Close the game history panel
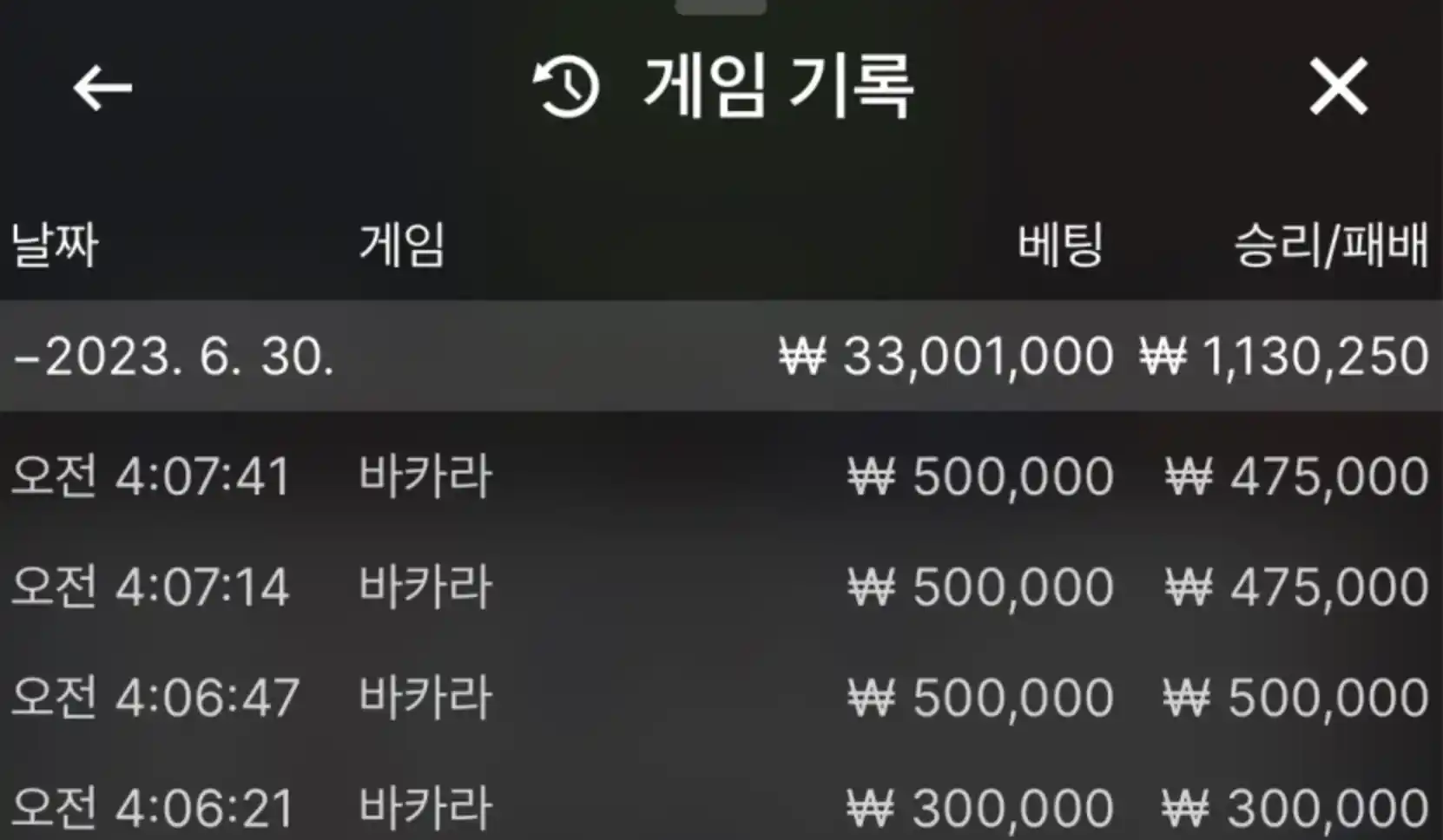This screenshot has width=1443, height=840. [x=1338, y=87]
